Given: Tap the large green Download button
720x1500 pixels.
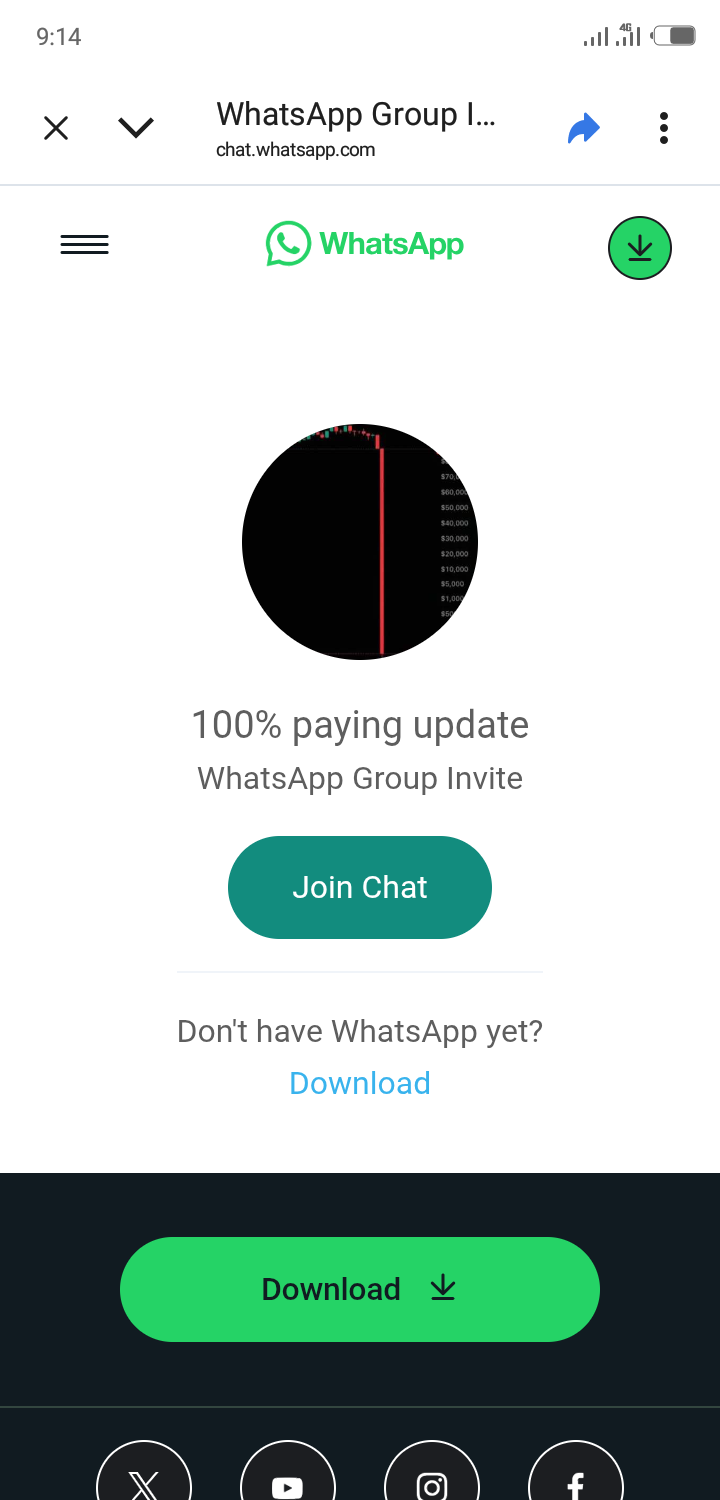Looking at the screenshot, I should [x=360, y=1289].
